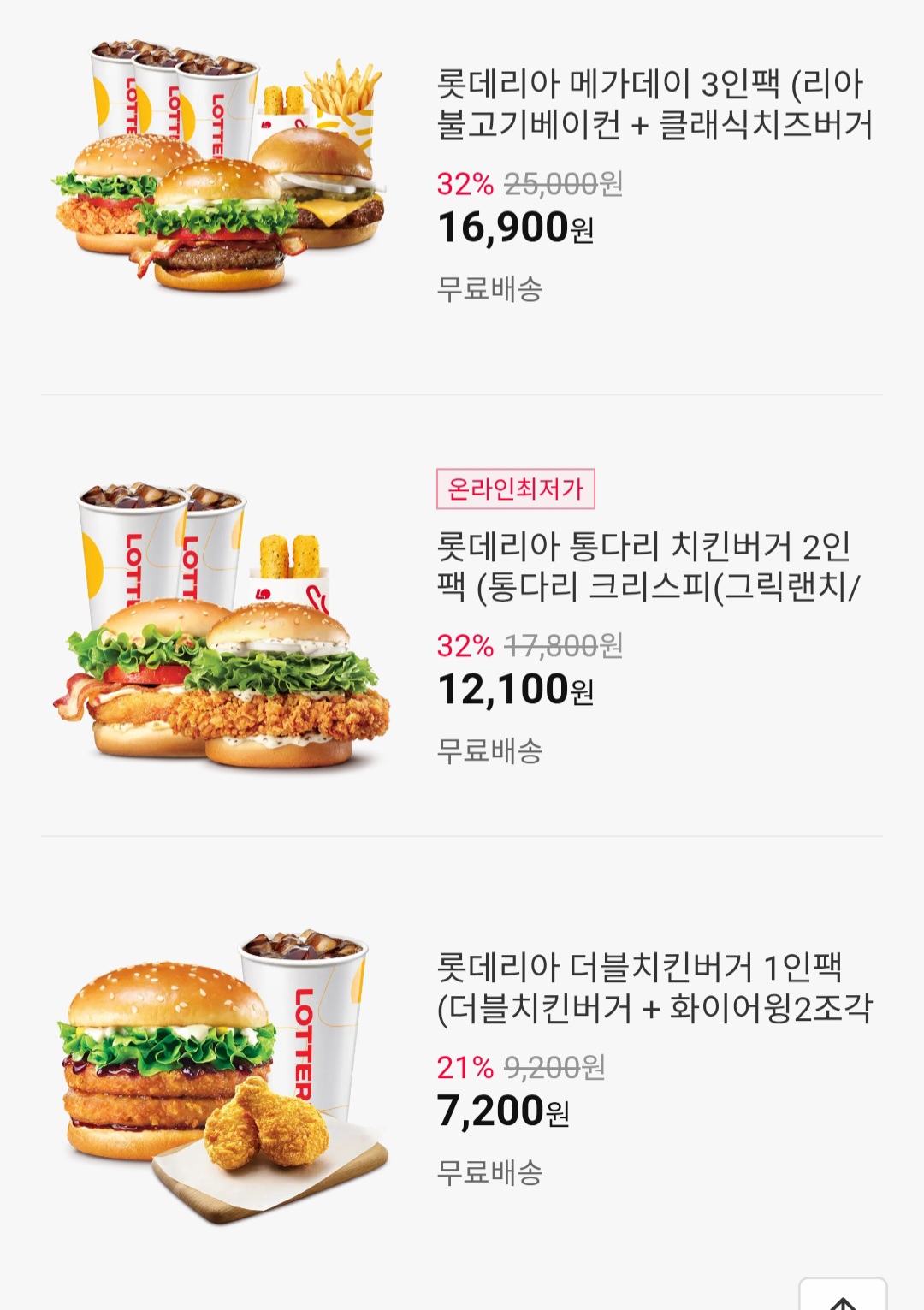Select the 롯데리아 더블치킨버거 1인팩 item
Screen dimensions: 924x1310
654,987
